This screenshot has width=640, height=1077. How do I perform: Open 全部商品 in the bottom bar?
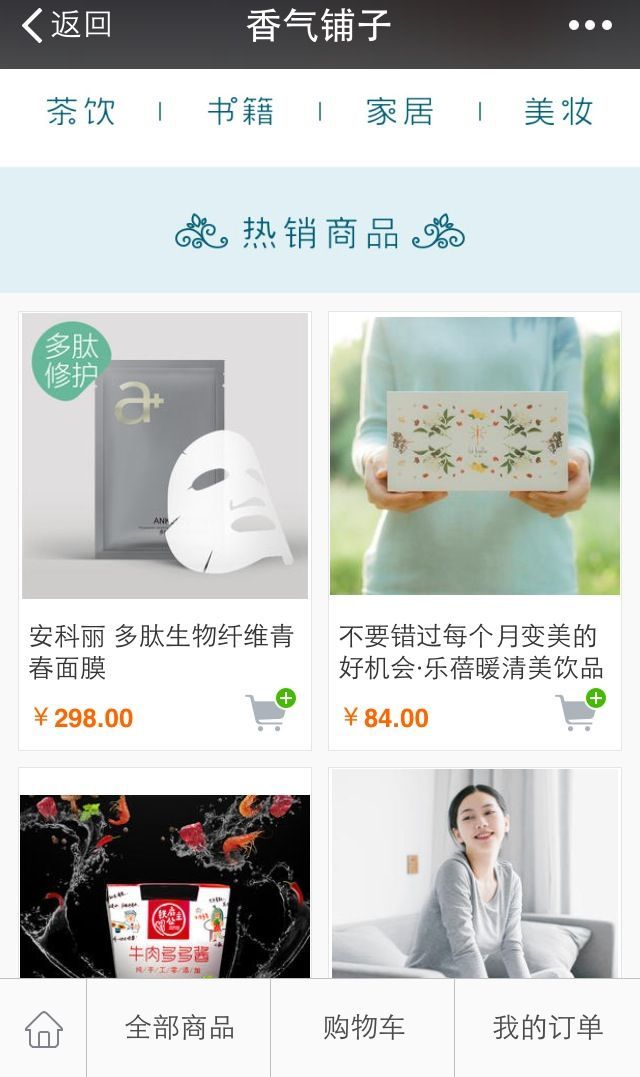179,1028
